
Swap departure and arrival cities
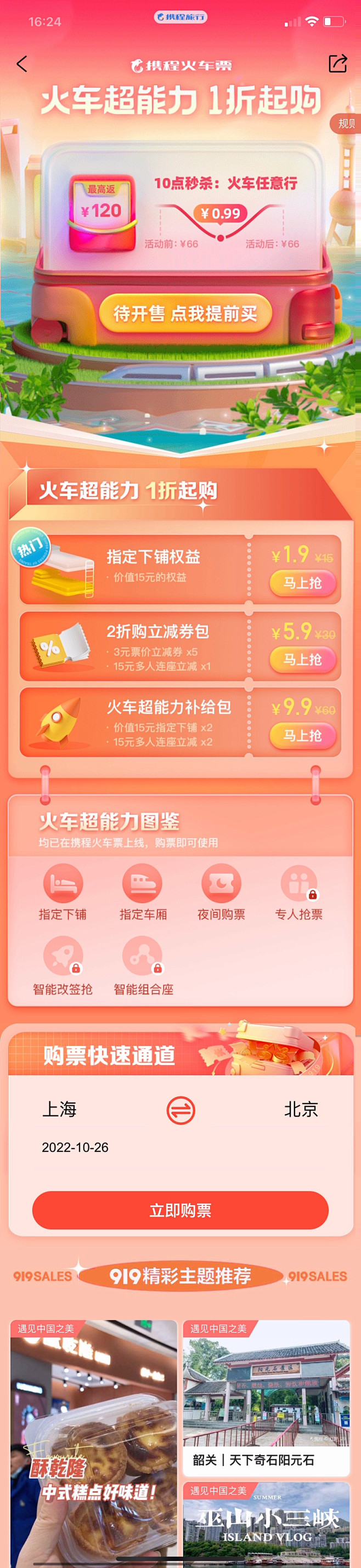pos(181,1110)
